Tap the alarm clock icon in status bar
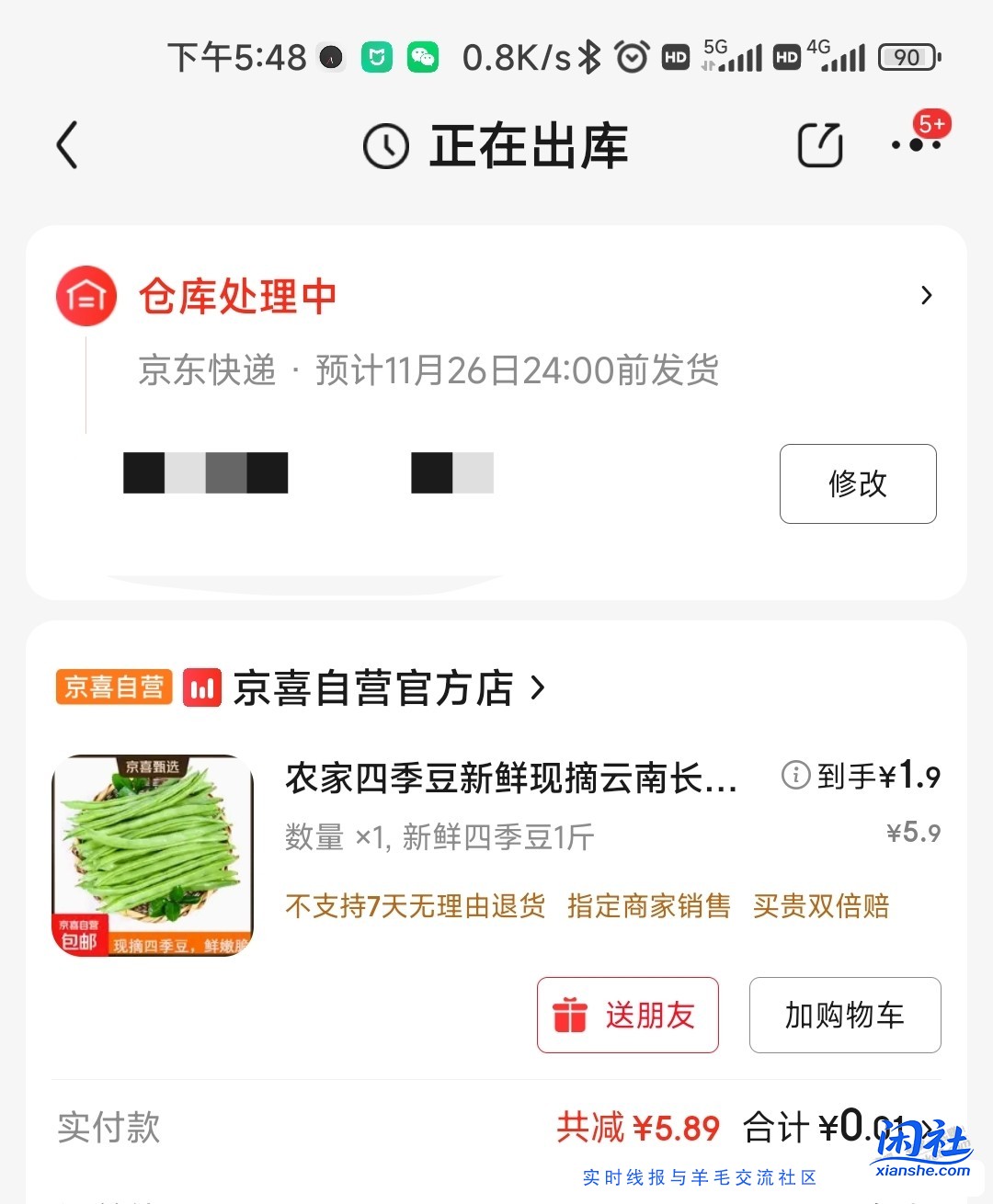993x1204 pixels. point(633,57)
